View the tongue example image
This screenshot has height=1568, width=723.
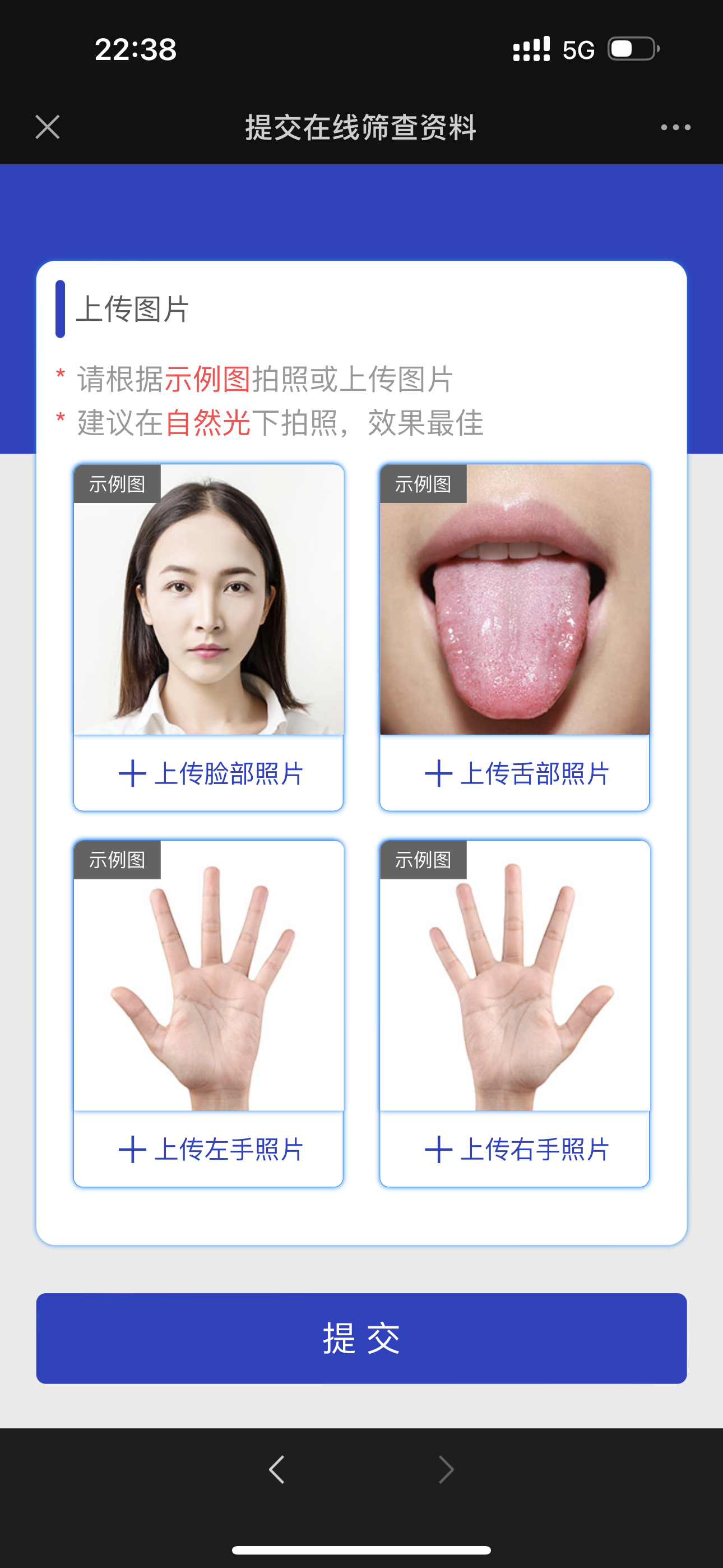(x=515, y=599)
